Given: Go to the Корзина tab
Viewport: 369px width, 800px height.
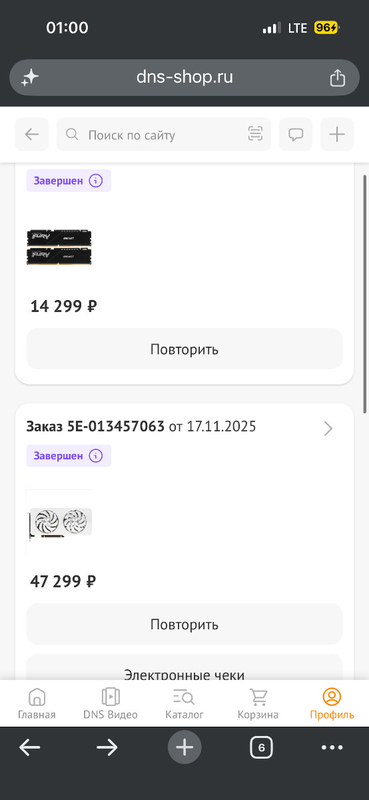Looking at the screenshot, I should (x=258, y=704).
